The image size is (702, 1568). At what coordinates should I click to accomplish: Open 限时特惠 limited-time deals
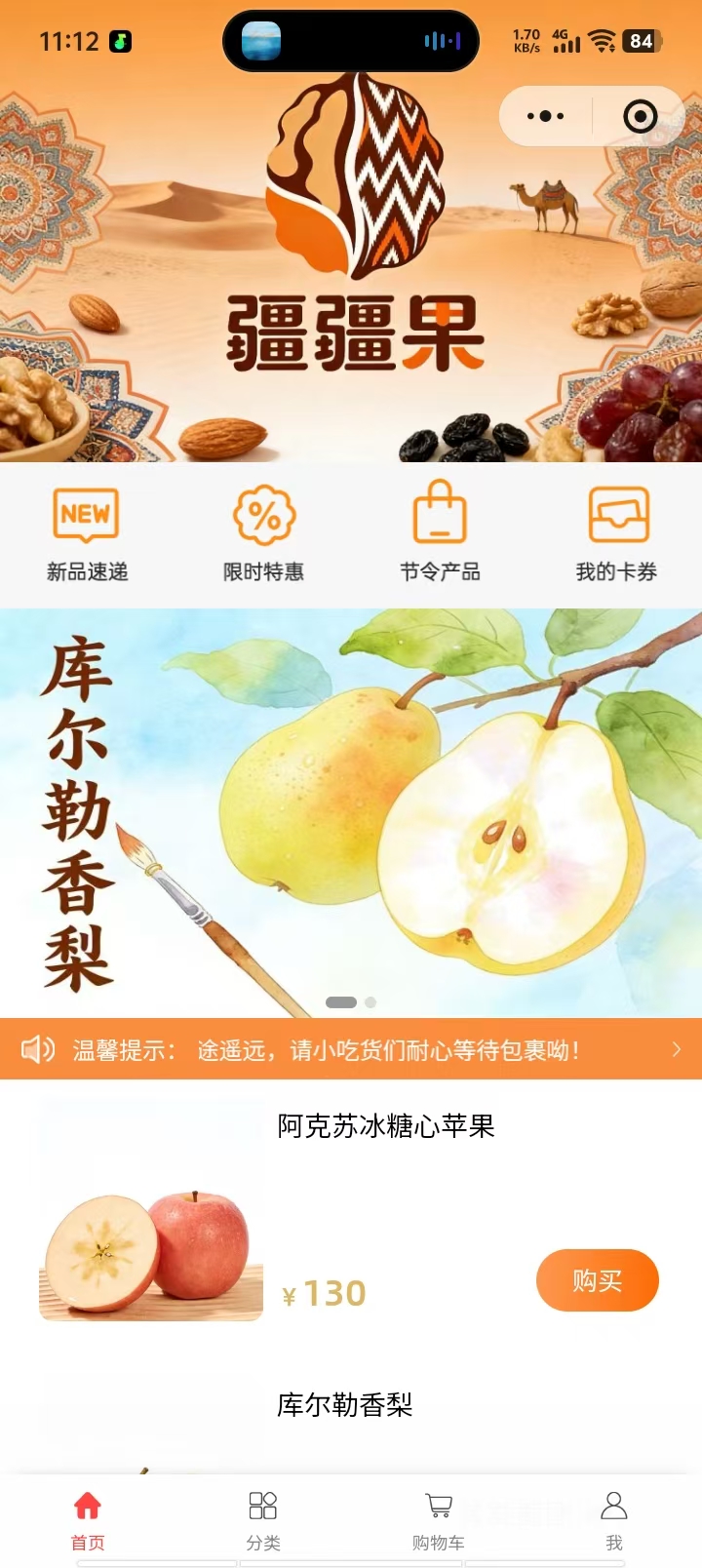263,533
